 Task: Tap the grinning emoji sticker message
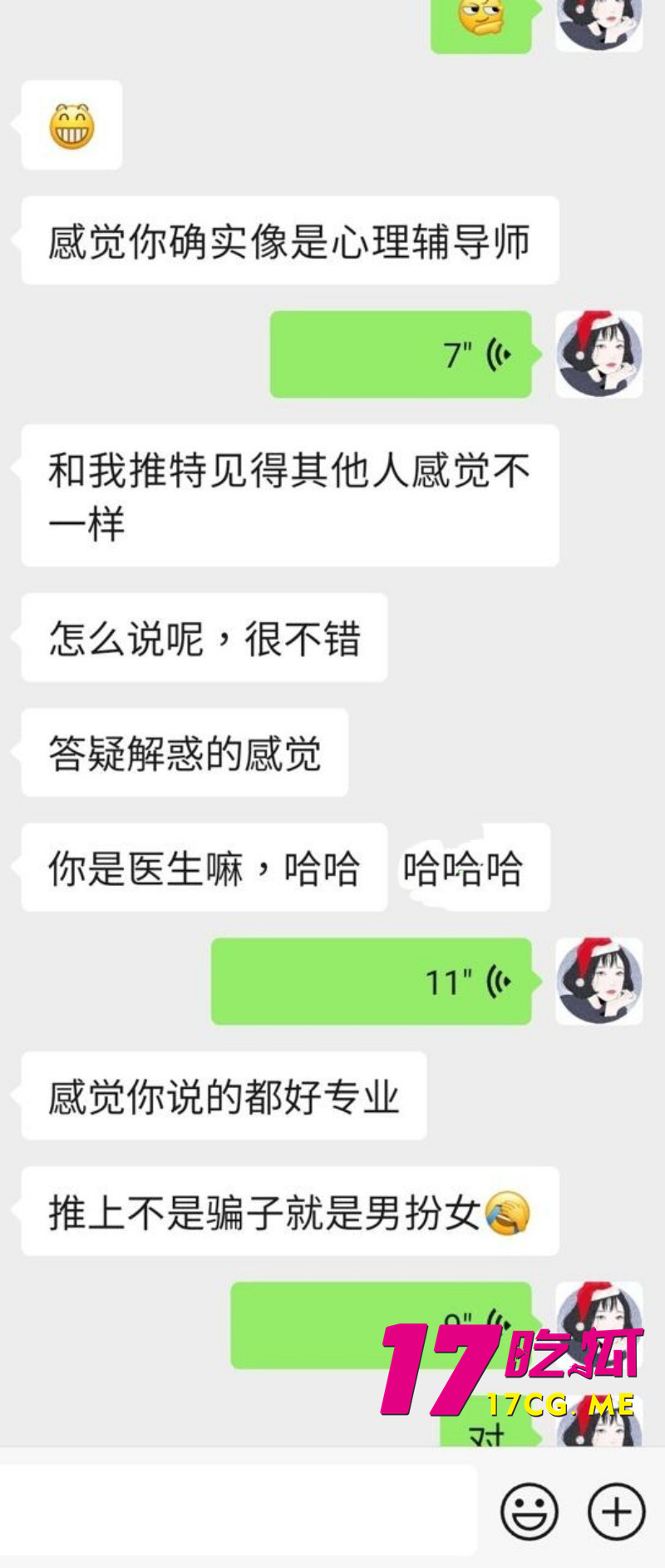(71, 125)
